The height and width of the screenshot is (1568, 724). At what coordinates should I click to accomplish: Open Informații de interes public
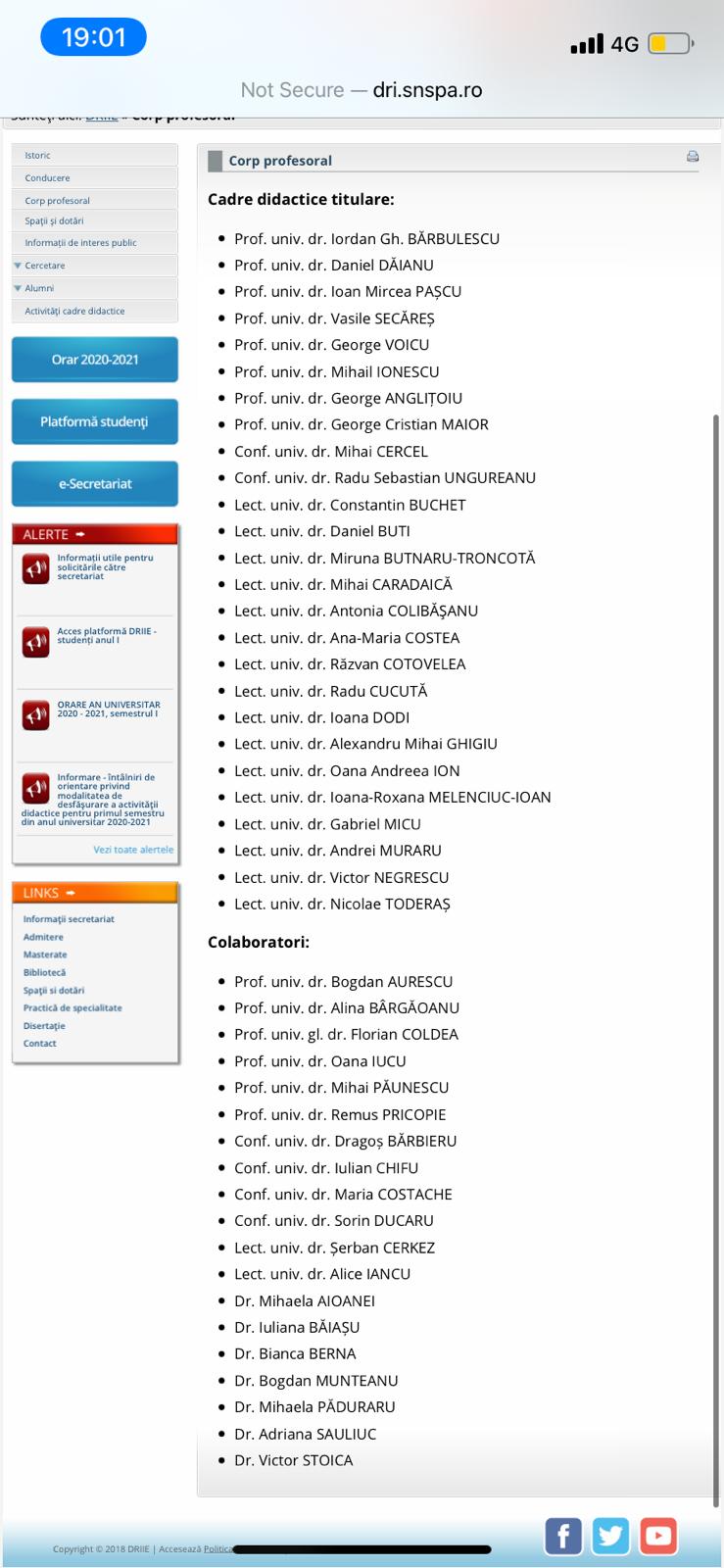tap(80, 242)
